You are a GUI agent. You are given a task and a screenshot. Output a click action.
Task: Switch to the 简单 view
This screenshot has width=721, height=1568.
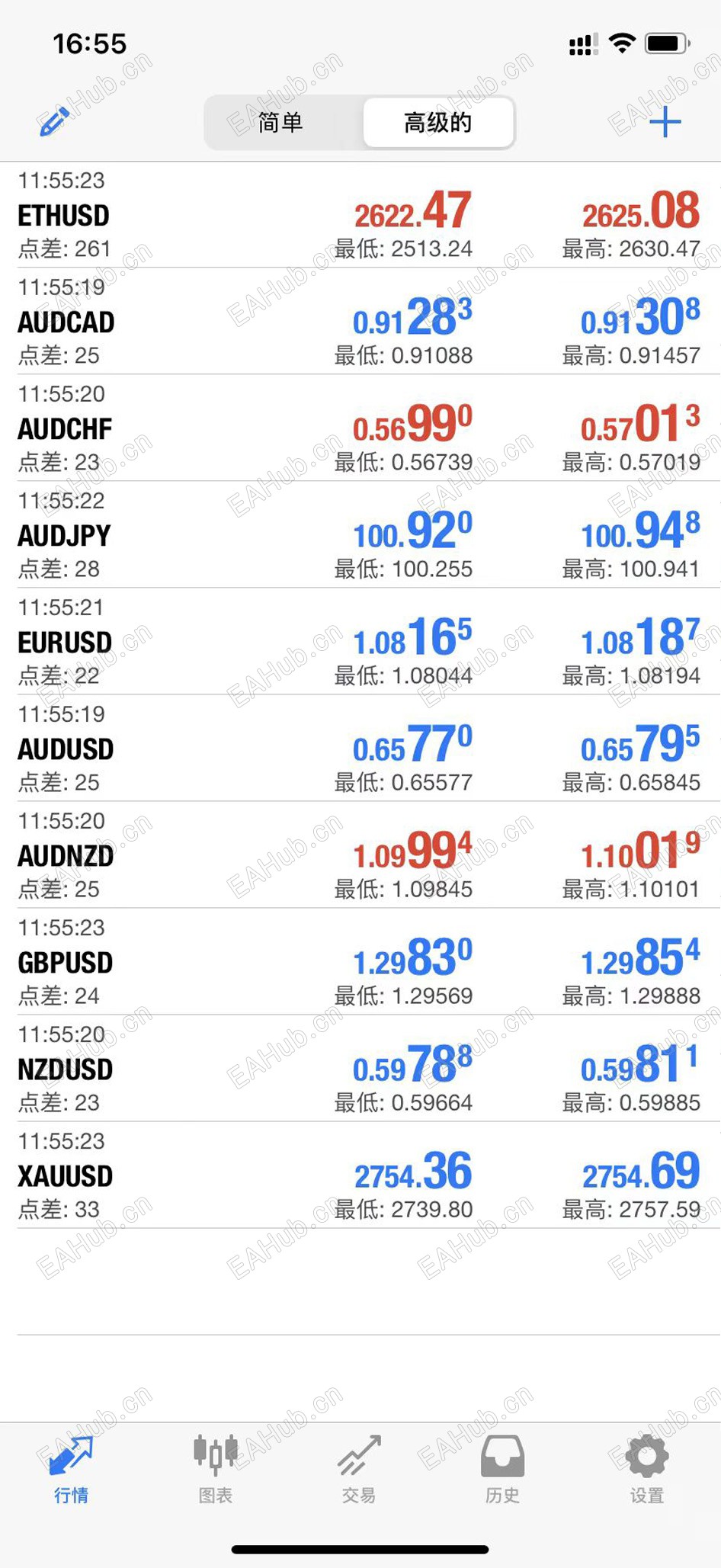pos(282,122)
